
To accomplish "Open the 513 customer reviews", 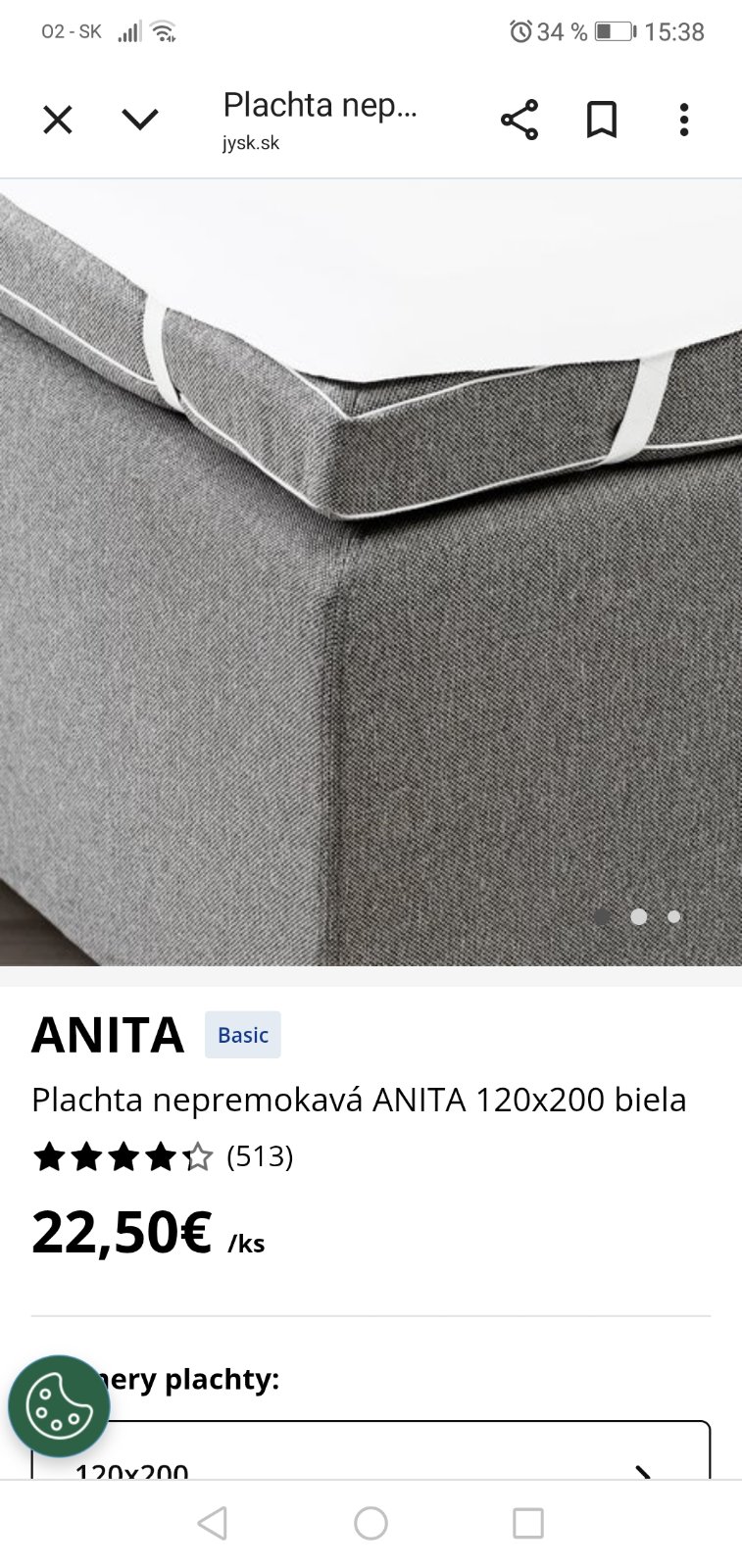I will (x=260, y=1156).
